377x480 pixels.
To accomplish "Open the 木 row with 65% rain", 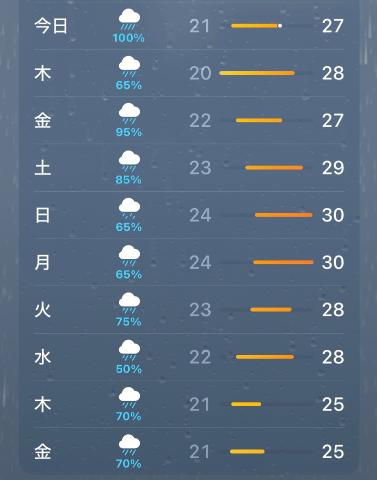I will (189, 73).
